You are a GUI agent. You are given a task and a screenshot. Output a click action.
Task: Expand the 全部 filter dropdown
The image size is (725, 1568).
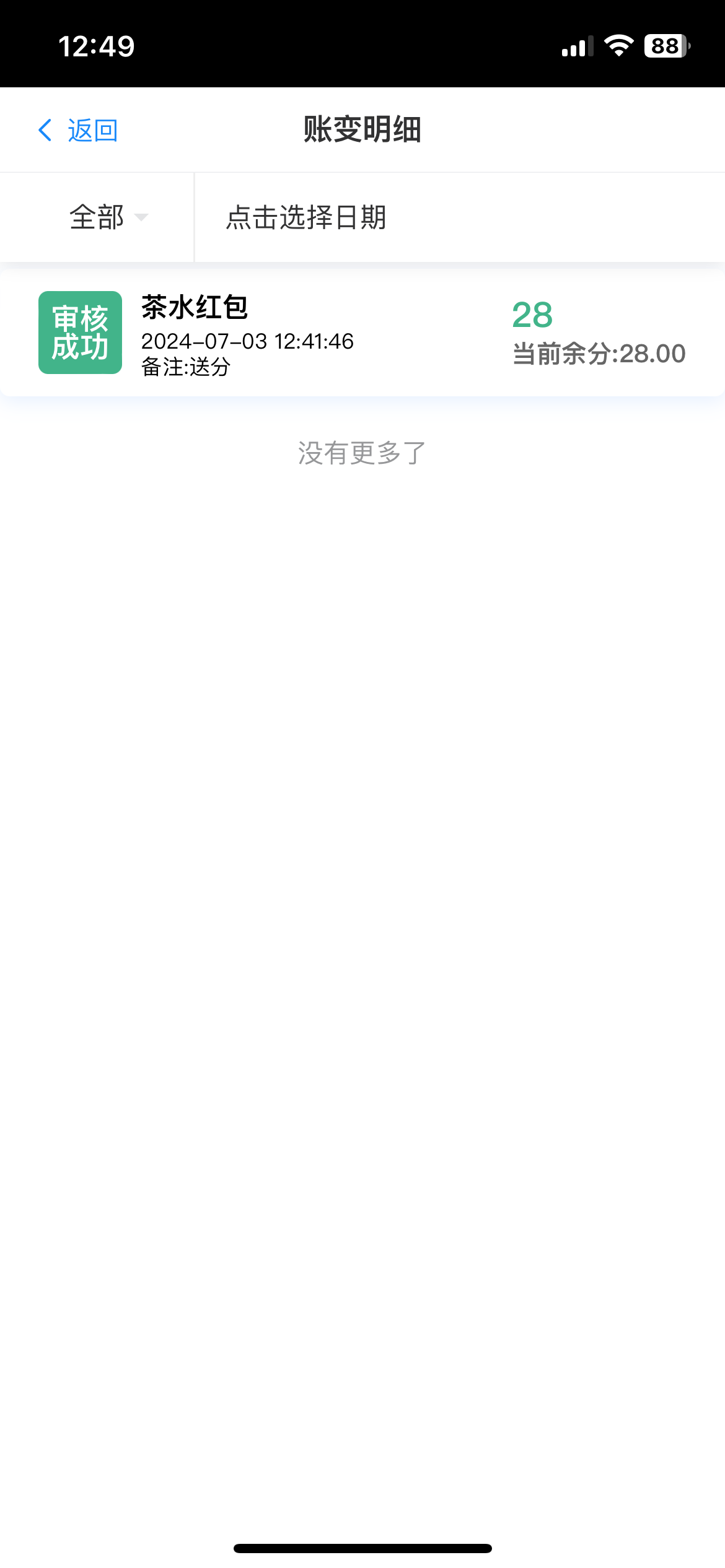point(108,217)
